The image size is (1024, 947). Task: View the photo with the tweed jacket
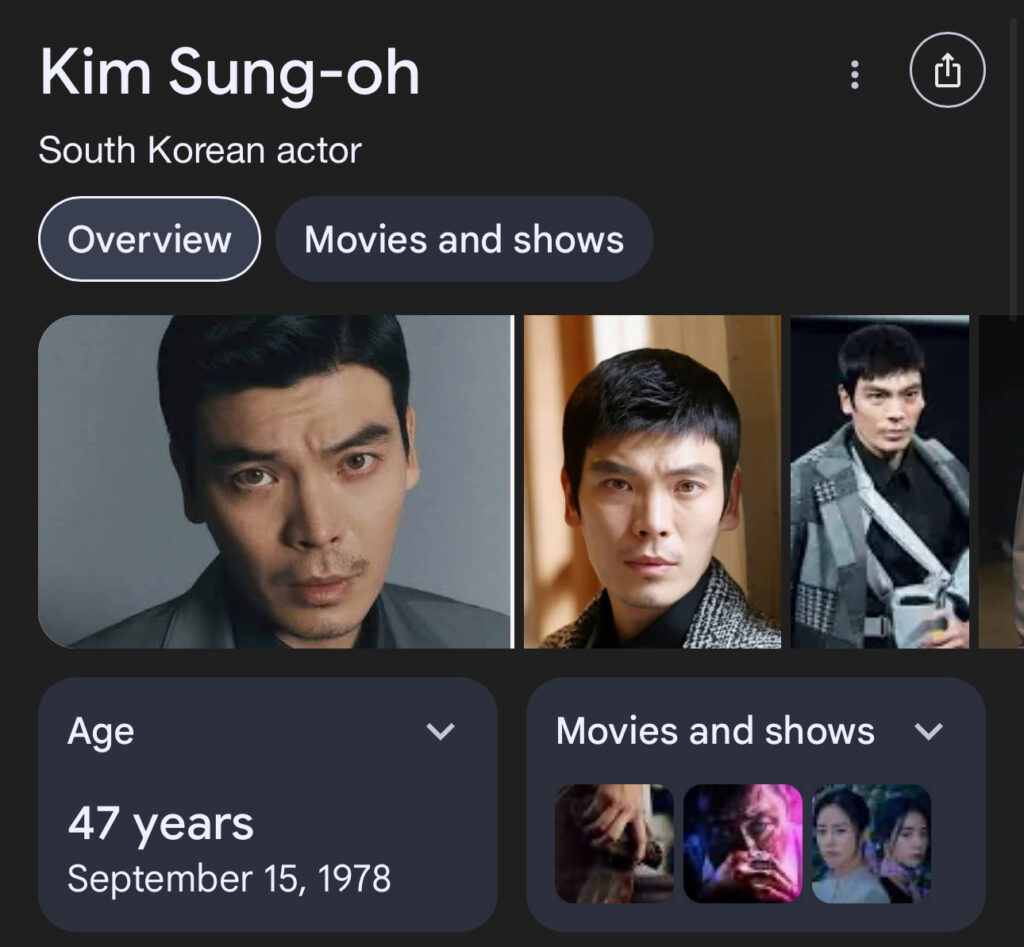coord(652,482)
